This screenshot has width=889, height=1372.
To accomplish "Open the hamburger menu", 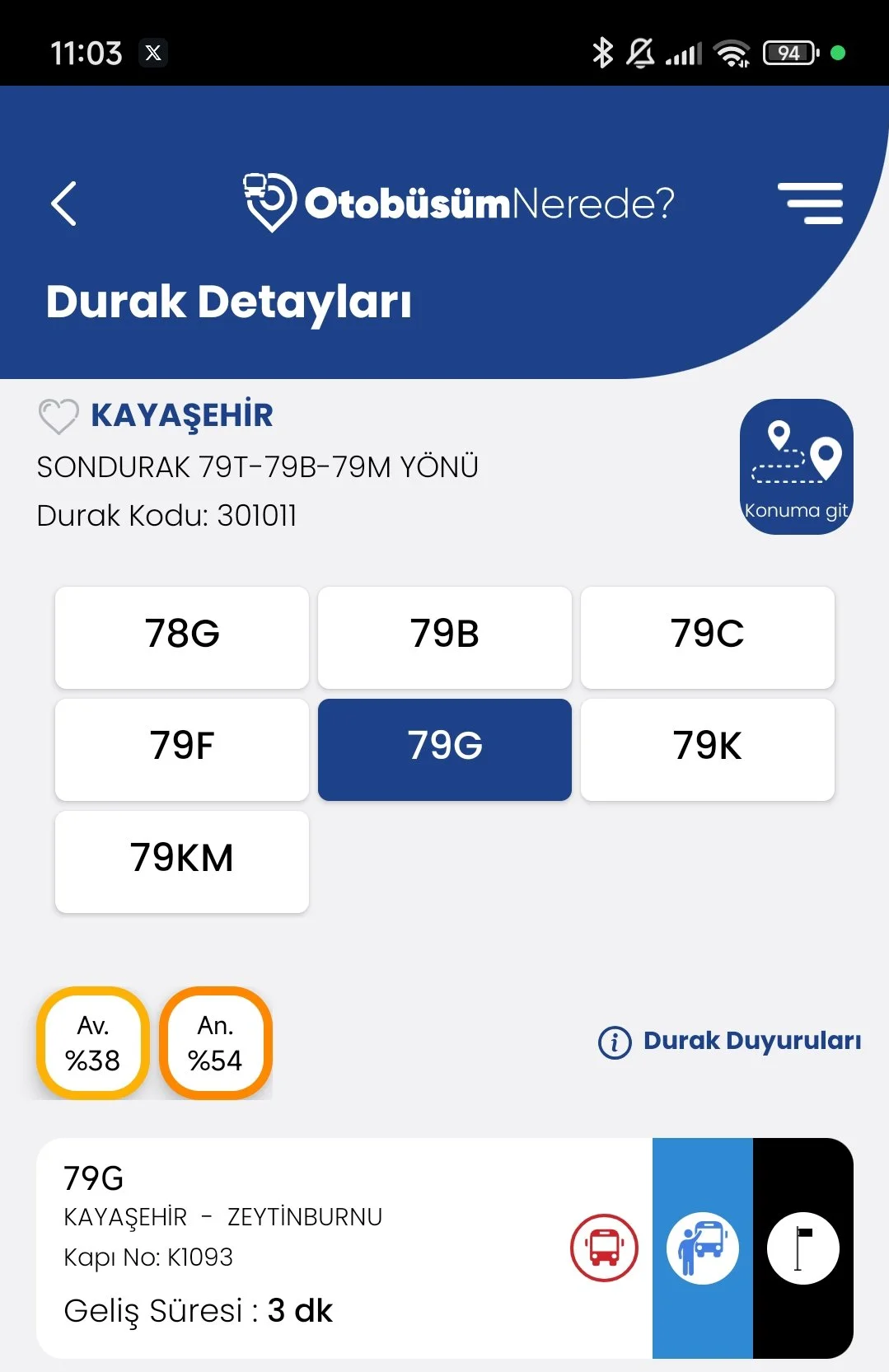I will (810, 204).
